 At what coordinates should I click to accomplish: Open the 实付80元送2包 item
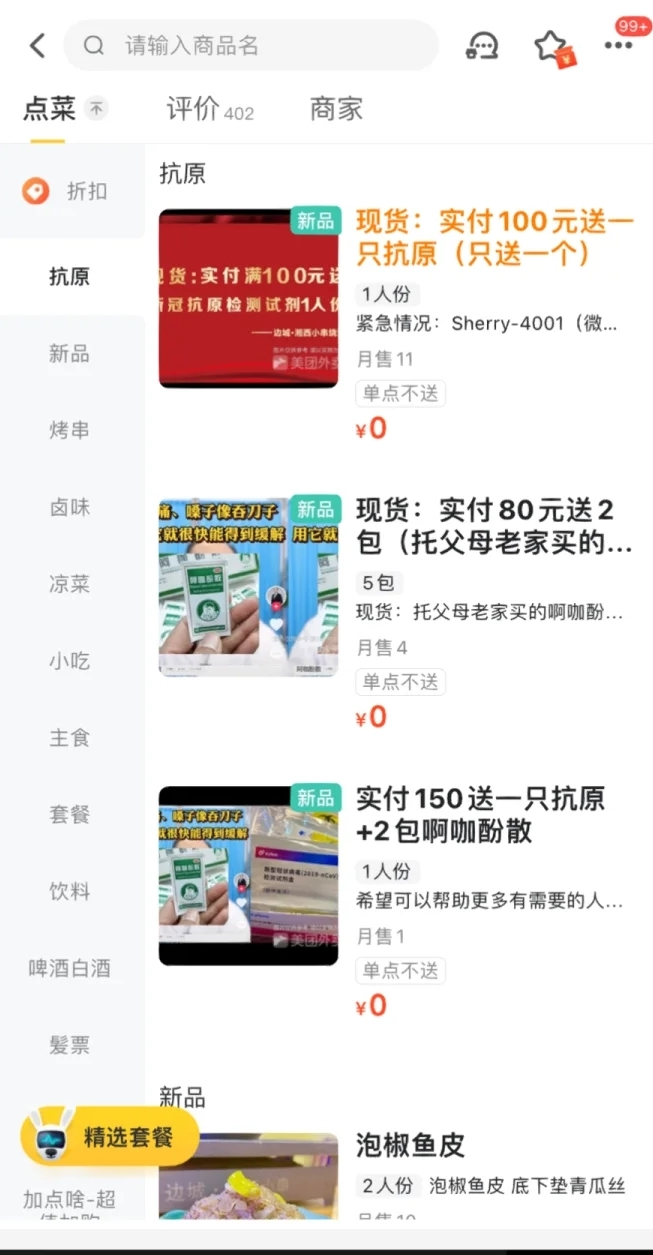[x=494, y=526]
